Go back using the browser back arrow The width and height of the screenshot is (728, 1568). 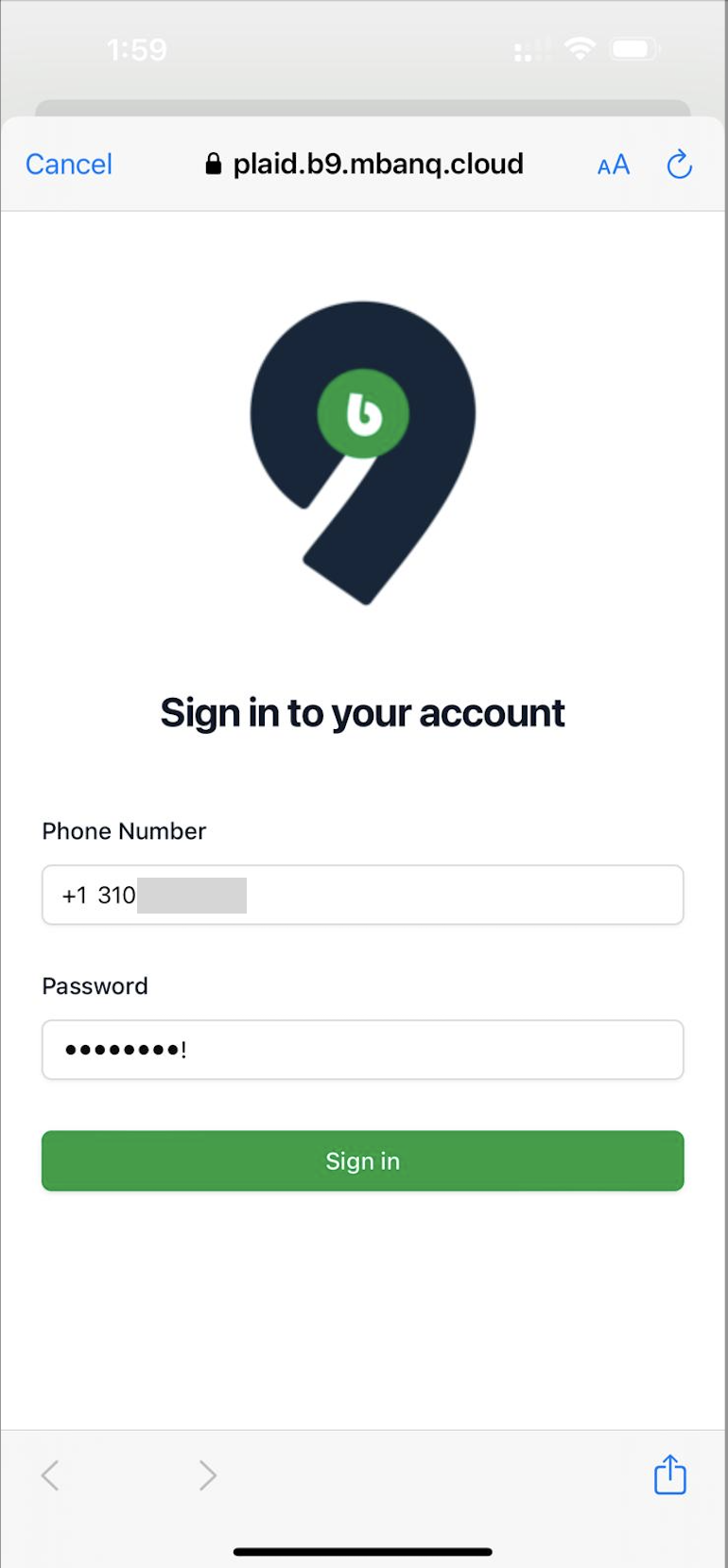[50, 1474]
